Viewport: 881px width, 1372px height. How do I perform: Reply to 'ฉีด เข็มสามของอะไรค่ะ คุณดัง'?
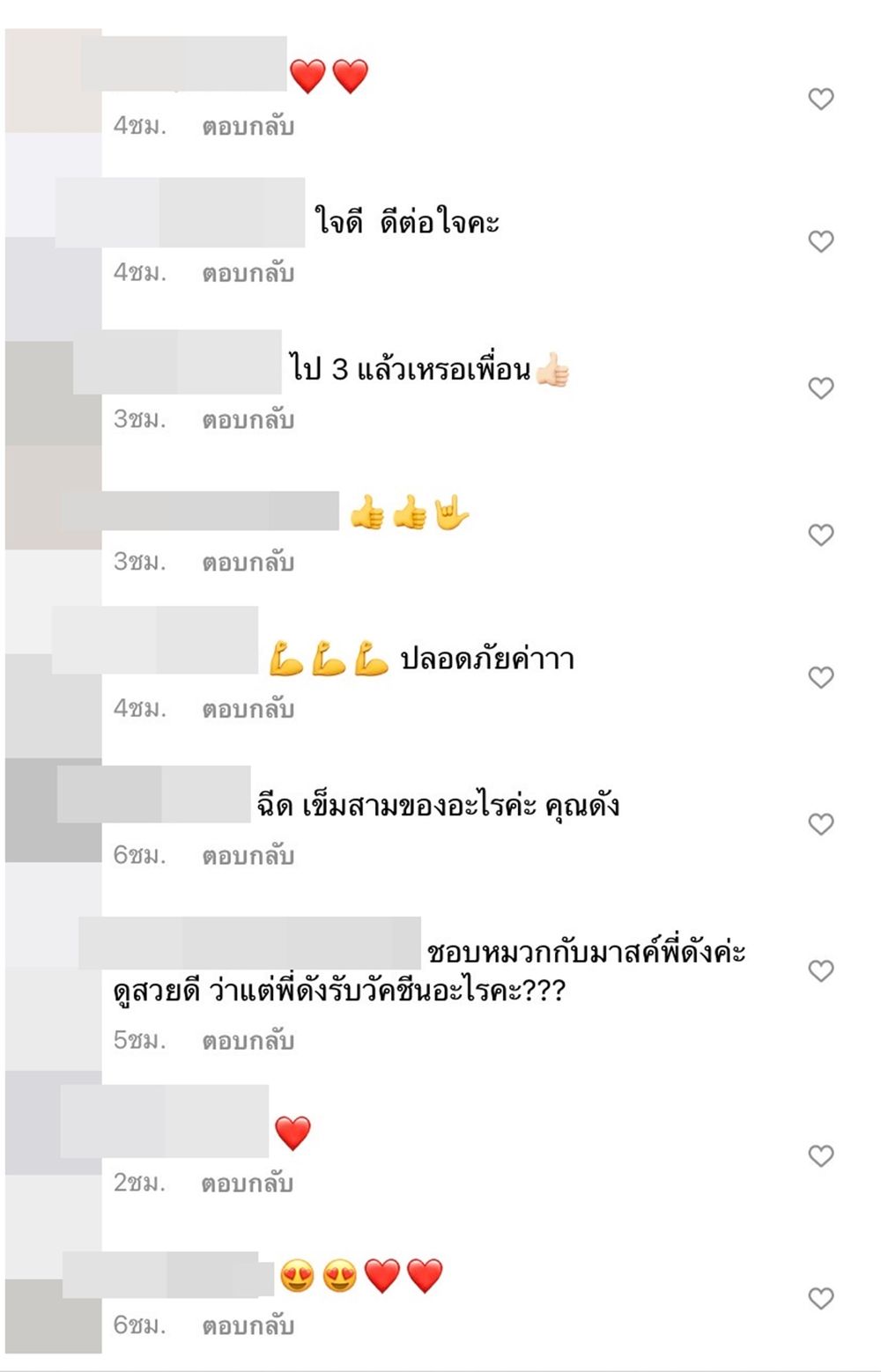pos(248,856)
